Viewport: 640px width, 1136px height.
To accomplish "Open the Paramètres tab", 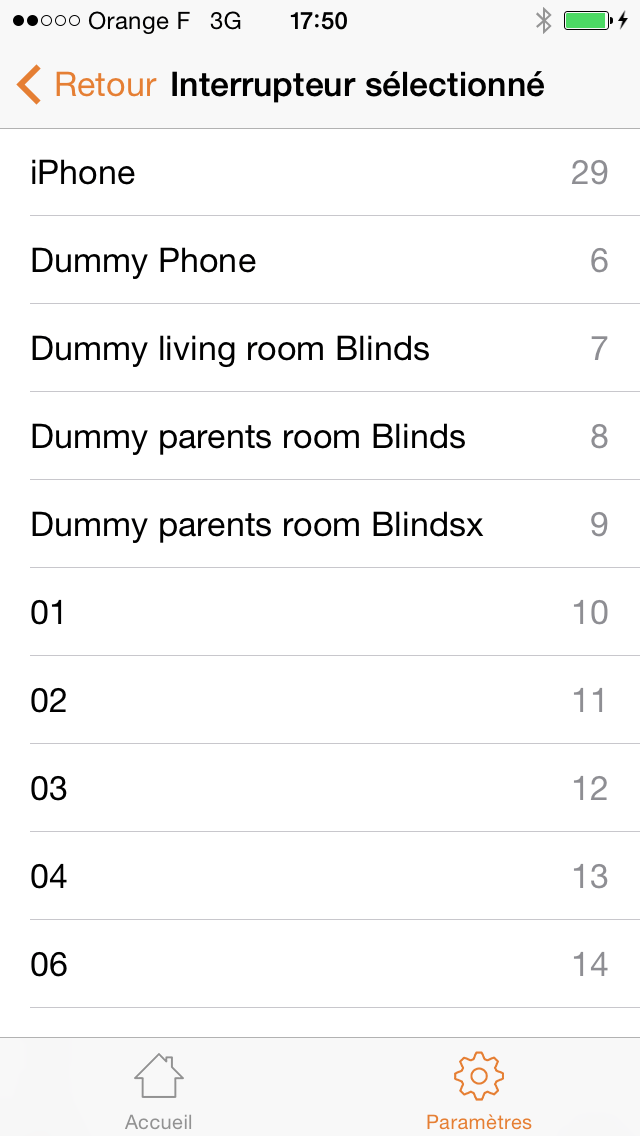I will [x=479, y=1089].
